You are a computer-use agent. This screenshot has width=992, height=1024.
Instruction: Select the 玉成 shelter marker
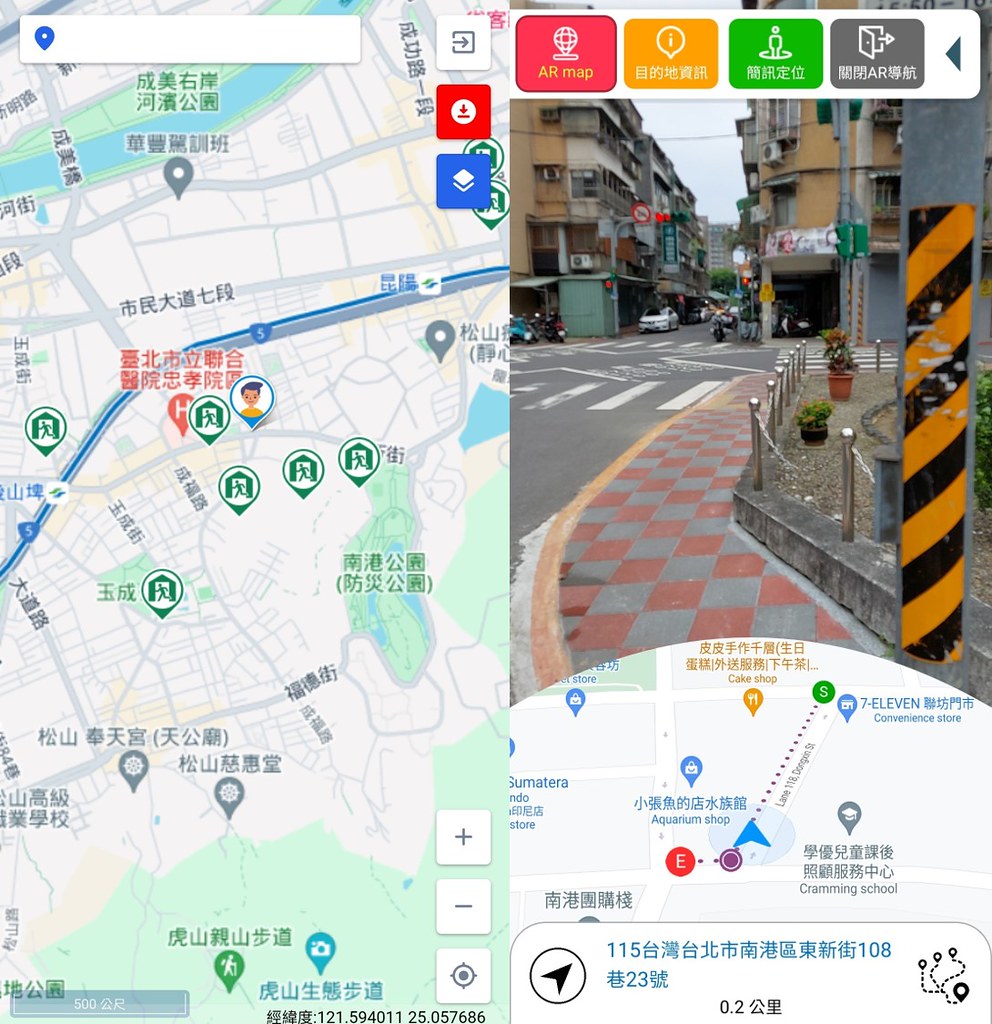tap(162, 591)
